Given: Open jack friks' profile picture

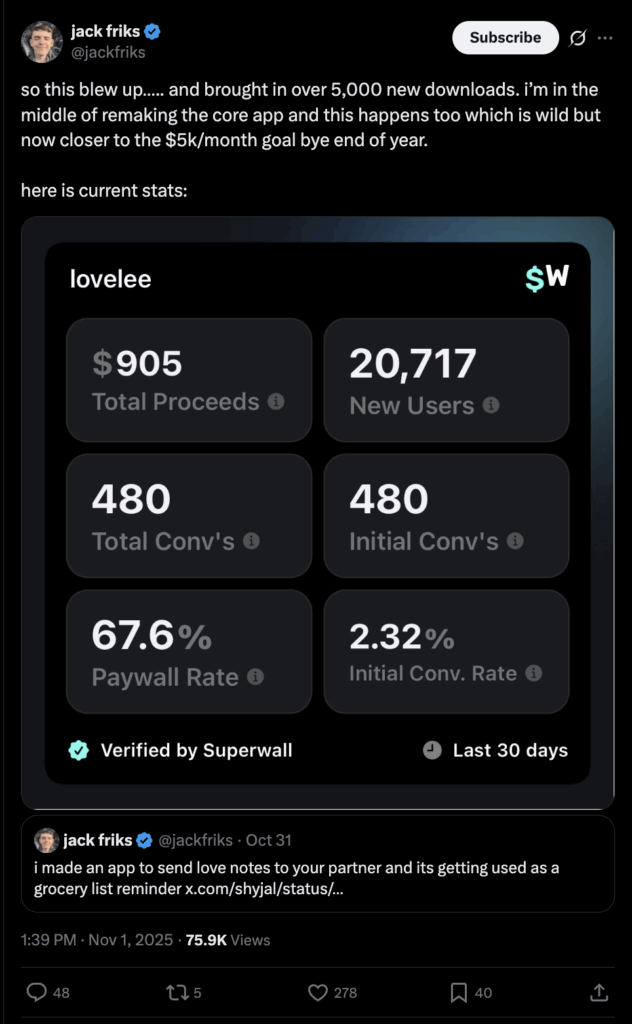Looking at the screenshot, I should 42,42.
